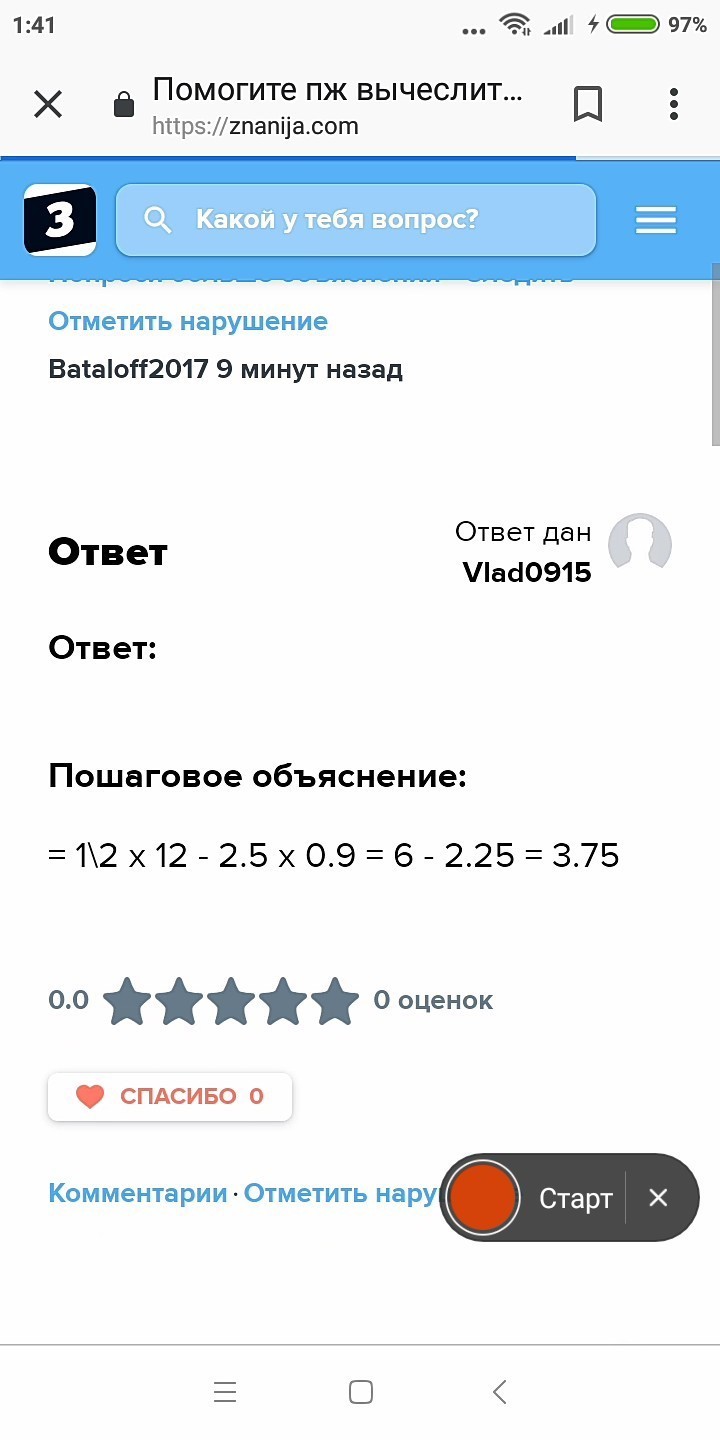720x1440 pixels.
Task: Open the hamburger menu
Action: point(656,220)
